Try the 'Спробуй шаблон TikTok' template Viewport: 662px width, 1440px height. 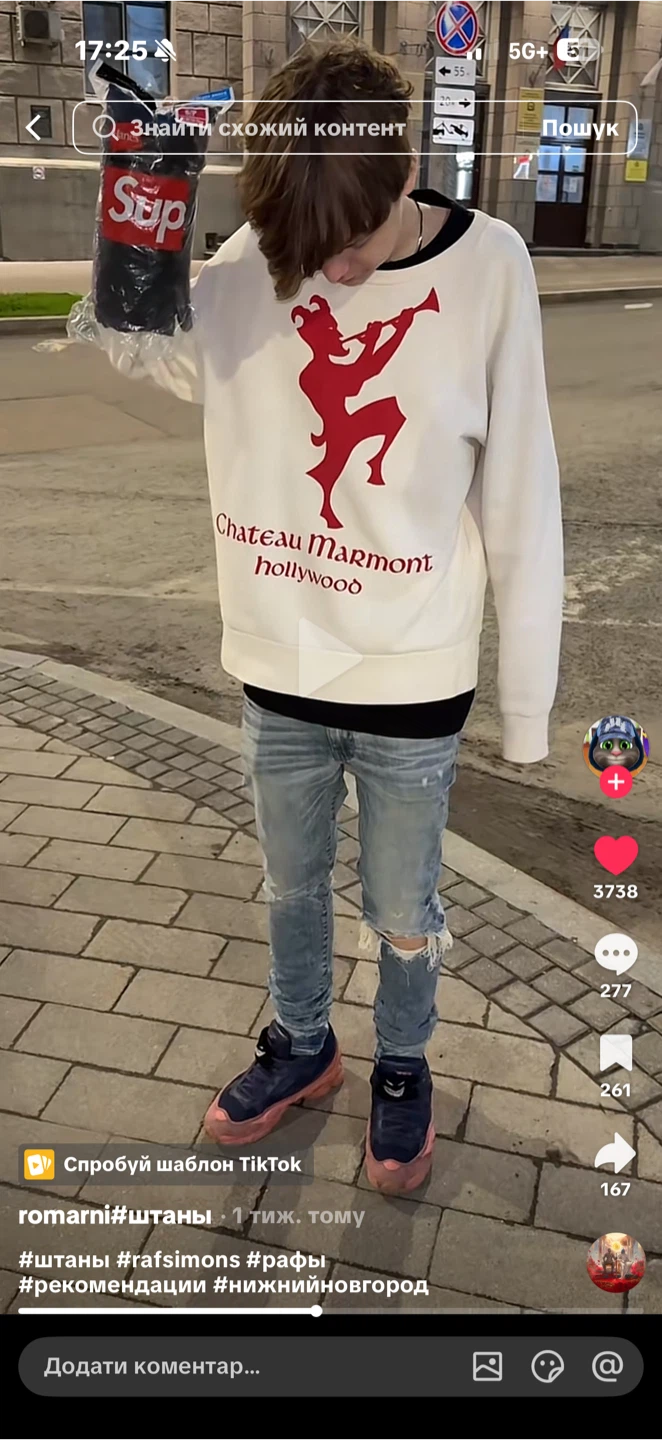(x=166, y=1164)
